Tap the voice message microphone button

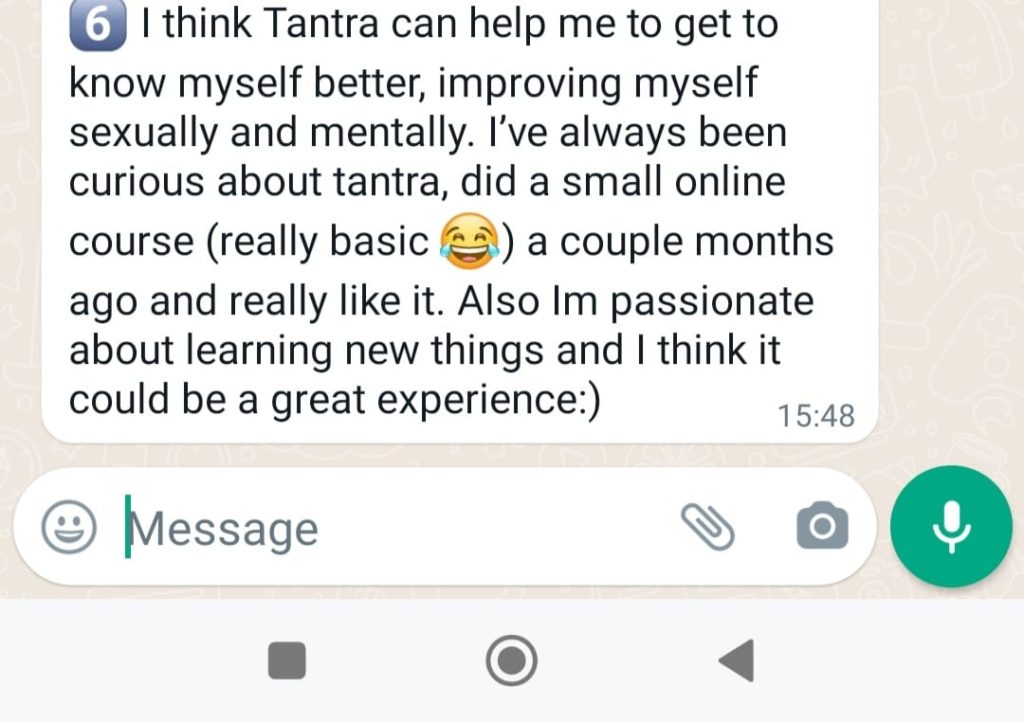(951, 526)
